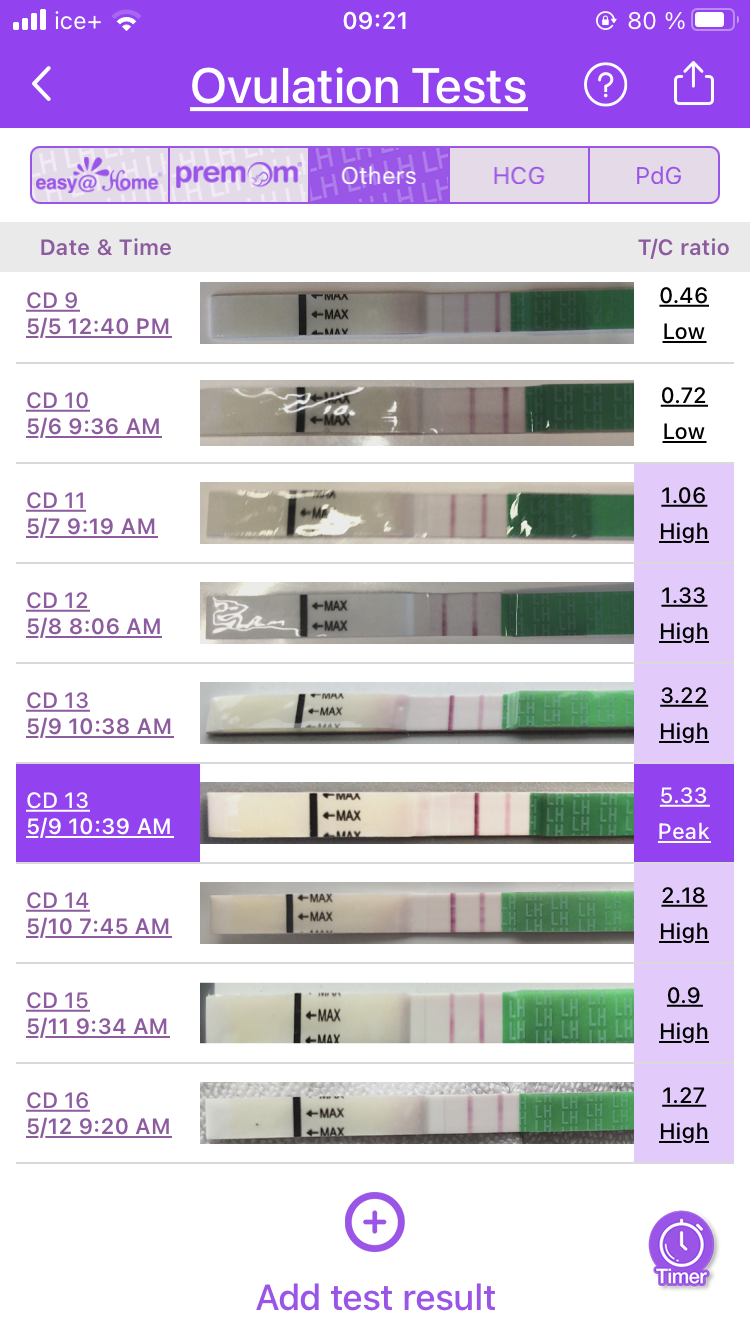Screen dimensions: 750x1334
Task: Switch to the easy@Home tab
Action: pos(99,176)
